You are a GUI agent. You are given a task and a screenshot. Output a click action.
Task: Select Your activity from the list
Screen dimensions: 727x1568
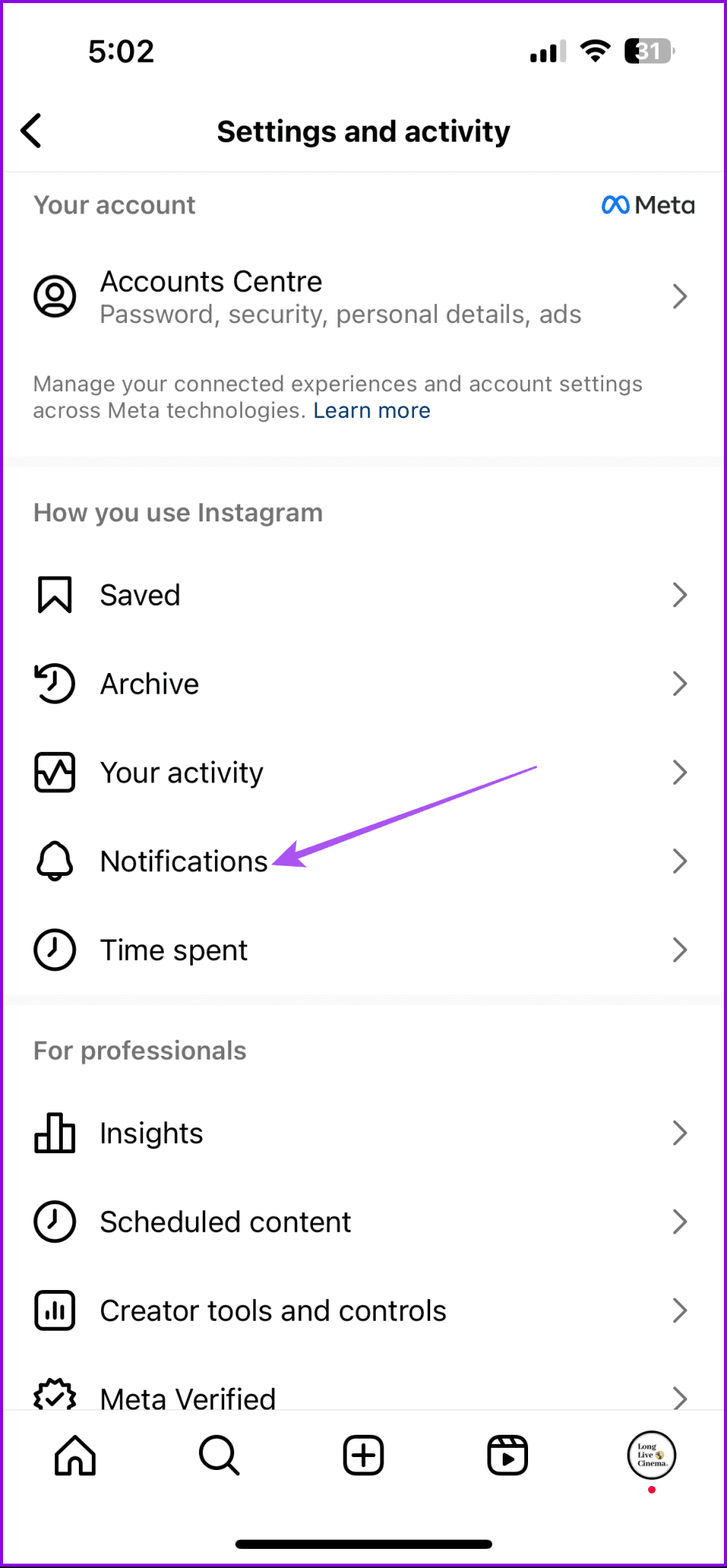point(181,772)
